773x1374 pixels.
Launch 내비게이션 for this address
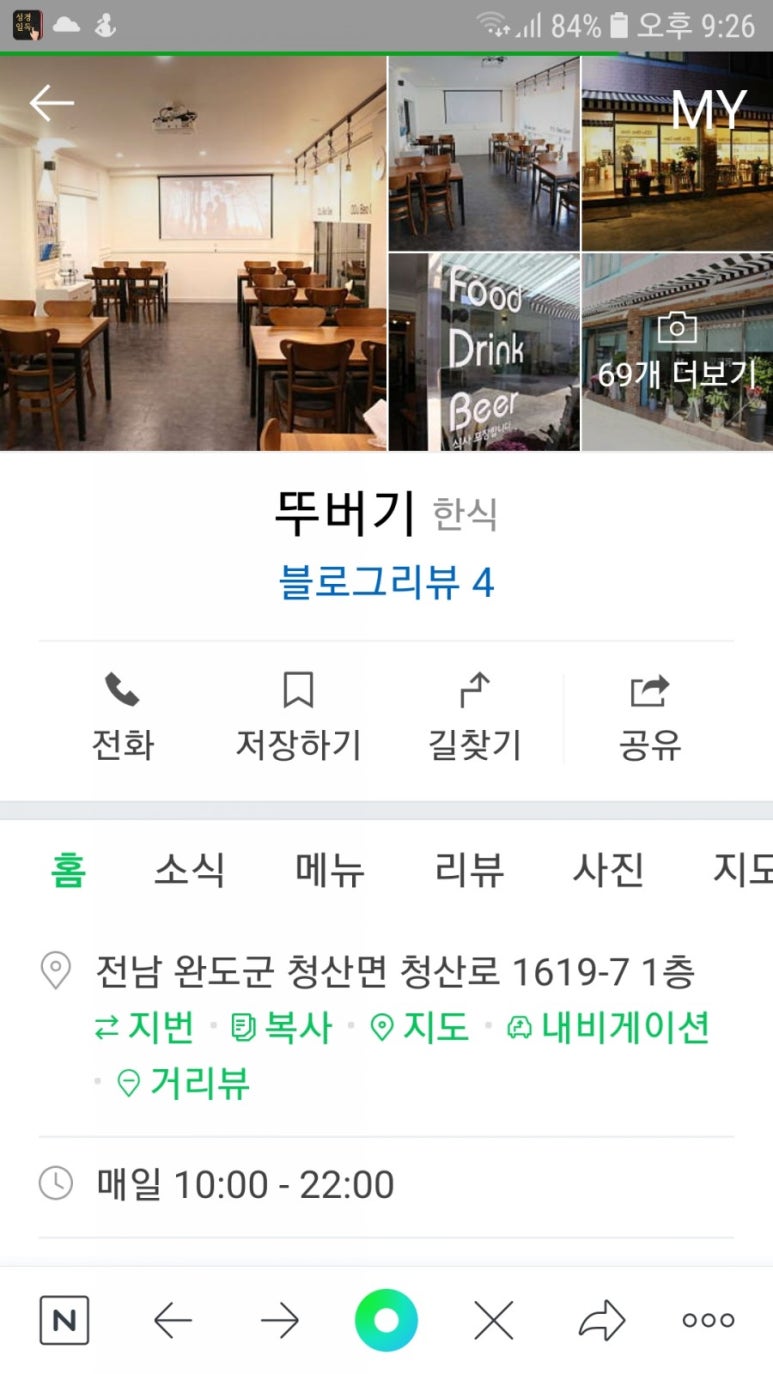pos(609,1027)
